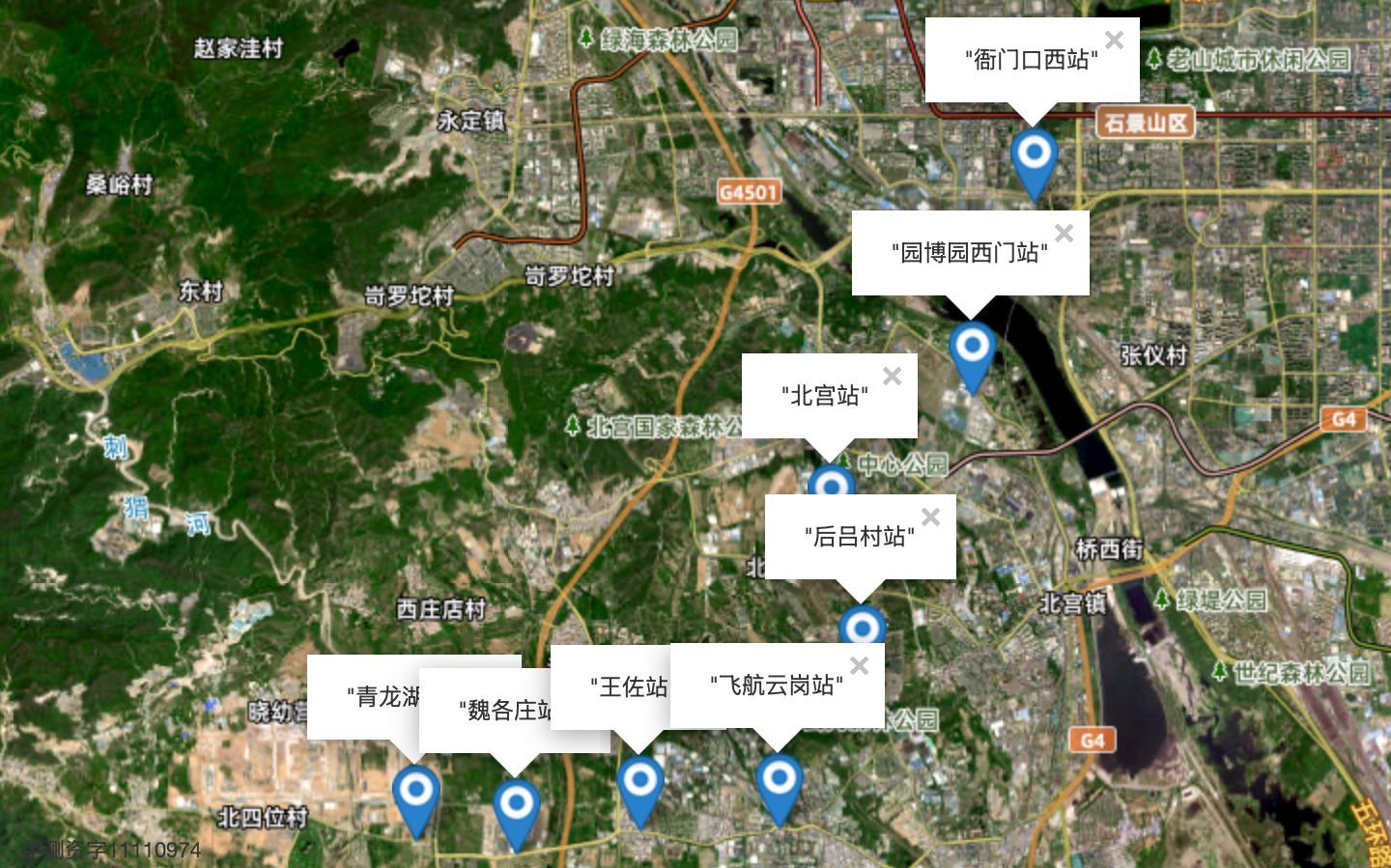This screenshot has height=868, width=1391.
Task: Close the "飞航云岗站" info popup
Action: (x=859, y=666)
